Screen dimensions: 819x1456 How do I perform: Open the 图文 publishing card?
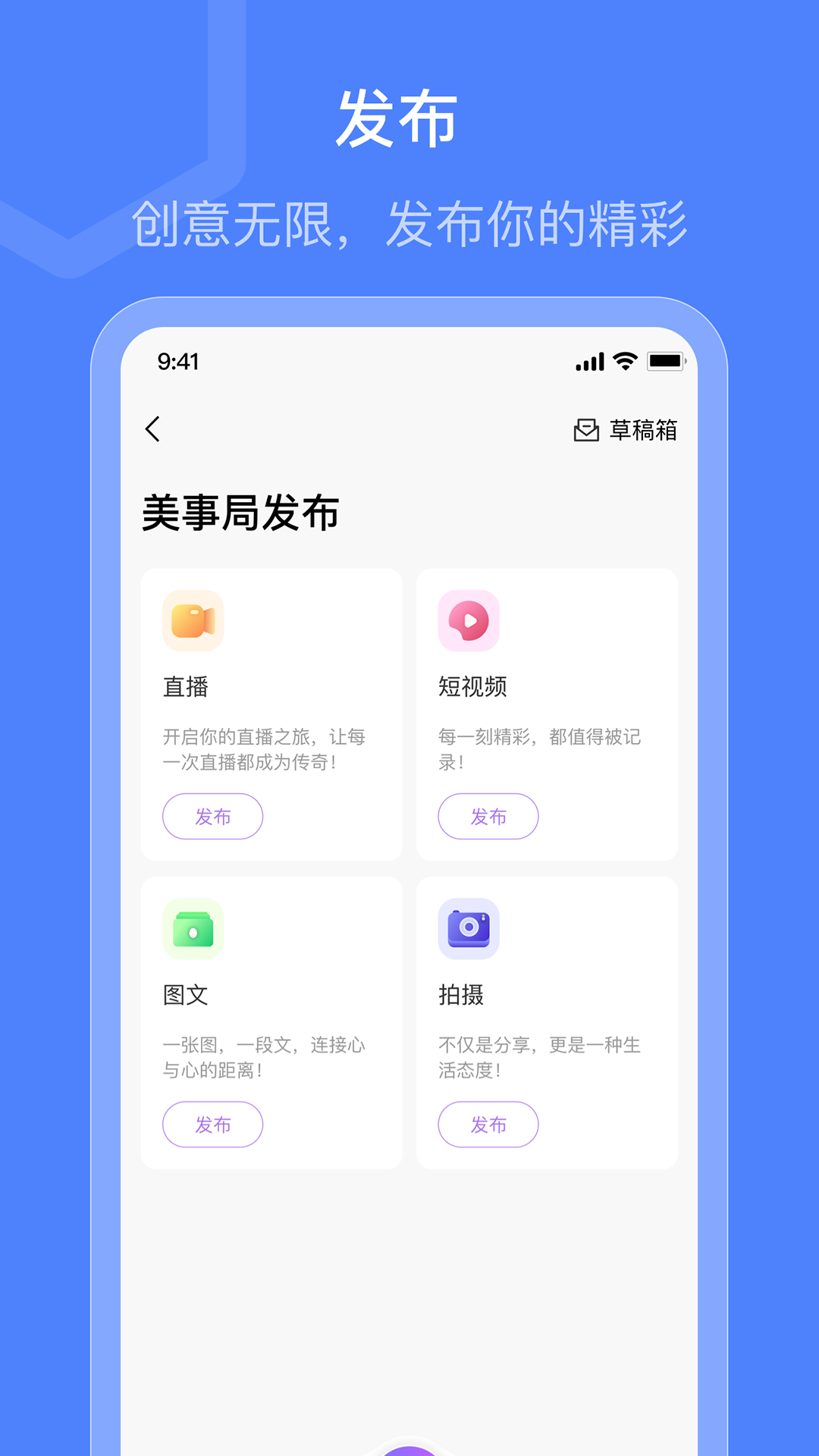pyautogui.click(x=271, y=1020)
